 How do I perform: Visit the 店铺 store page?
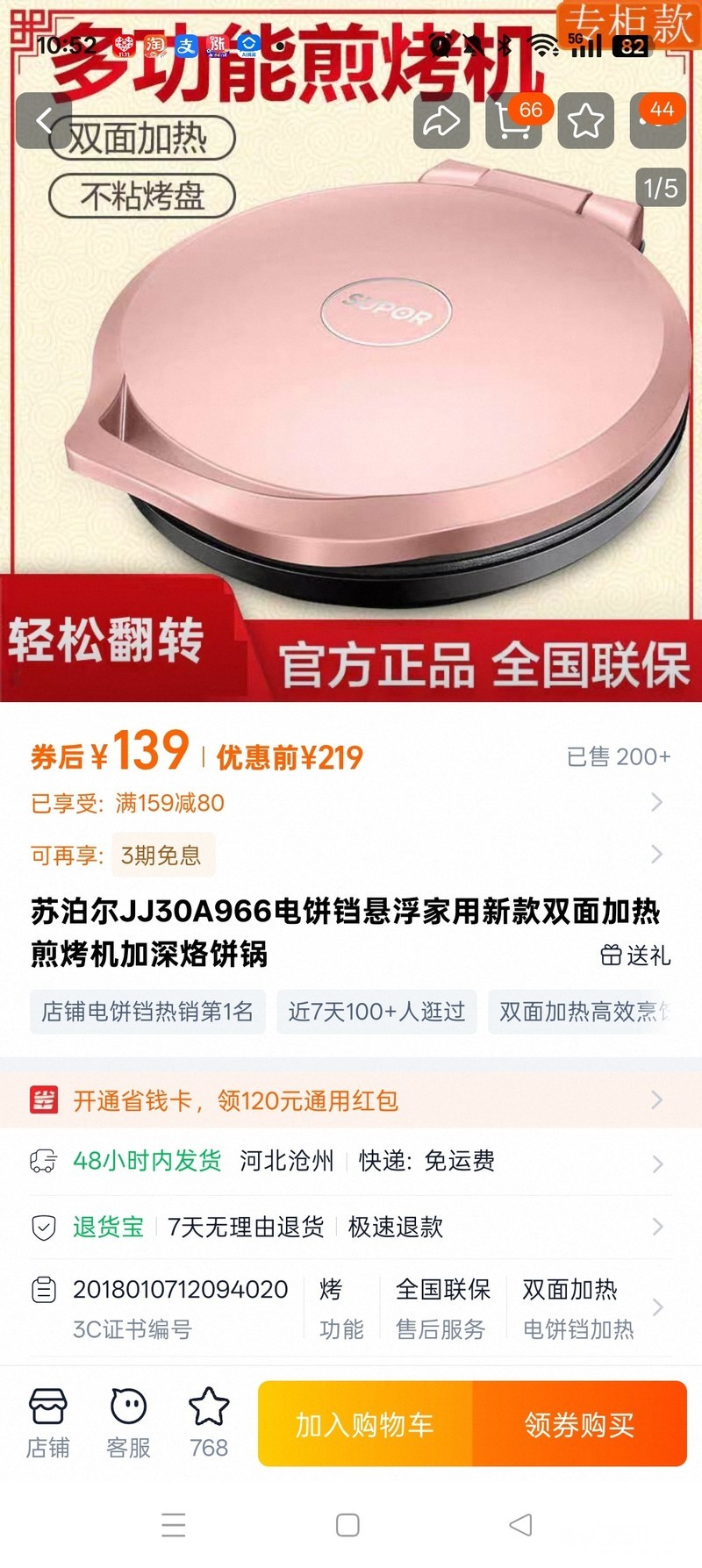[47, 1422]
